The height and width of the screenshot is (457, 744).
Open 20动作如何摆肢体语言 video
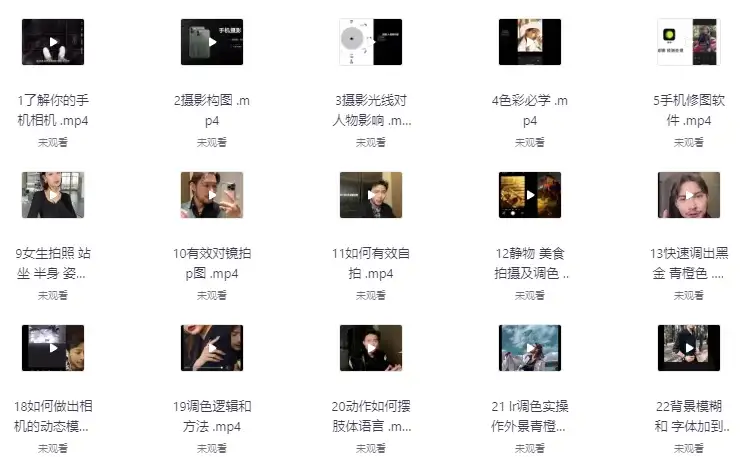point(371,348)
